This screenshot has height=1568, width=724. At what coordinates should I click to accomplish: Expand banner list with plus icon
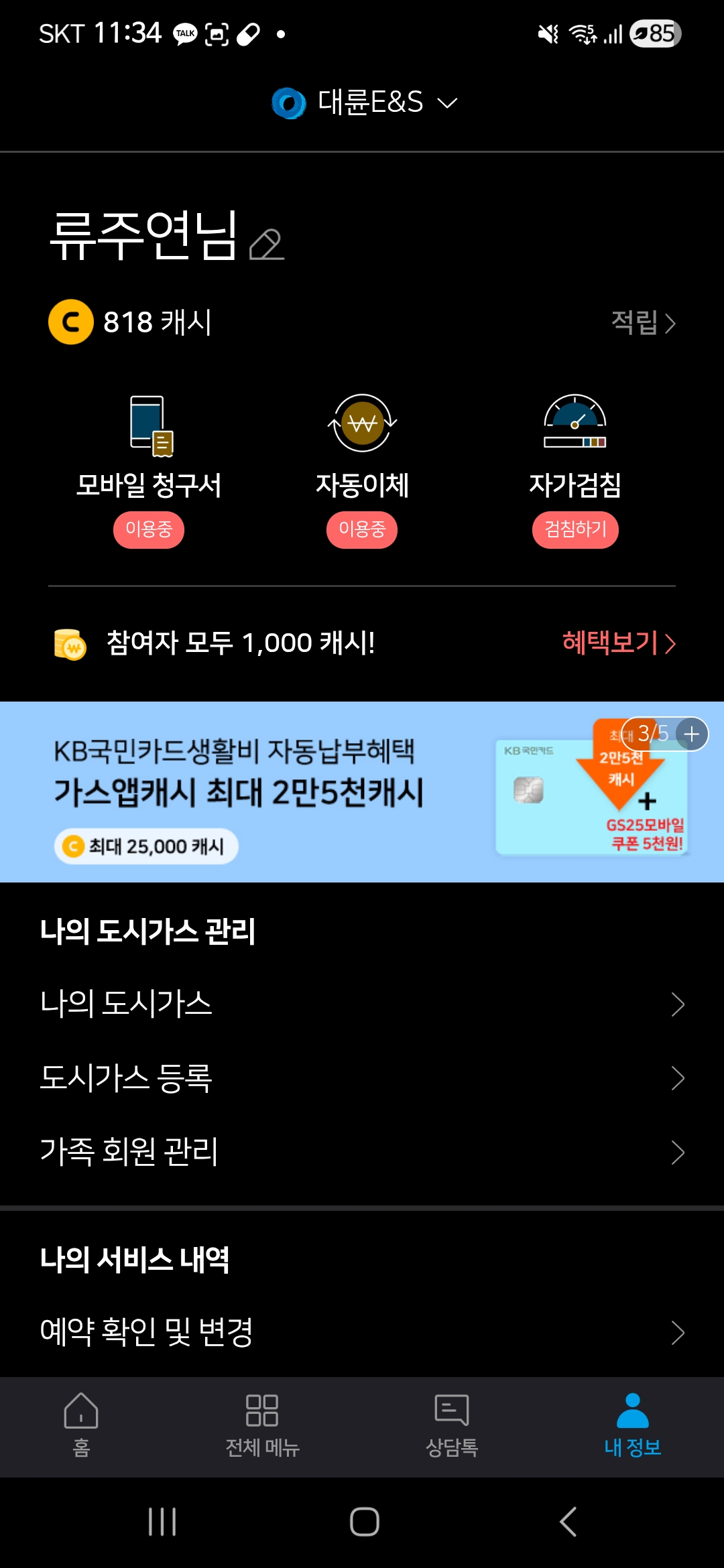tap(691, 734)
